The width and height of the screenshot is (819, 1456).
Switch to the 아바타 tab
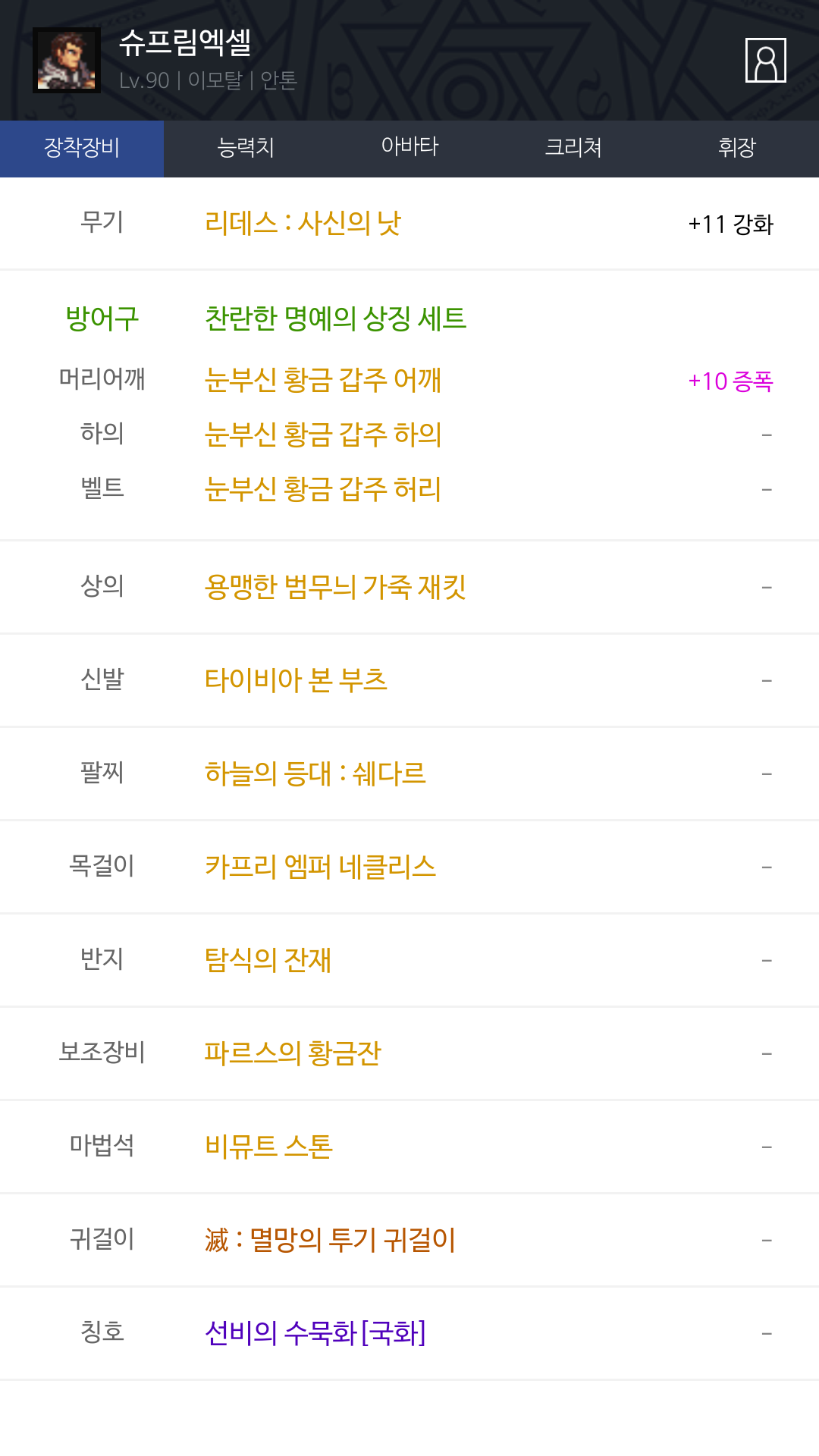409,148
